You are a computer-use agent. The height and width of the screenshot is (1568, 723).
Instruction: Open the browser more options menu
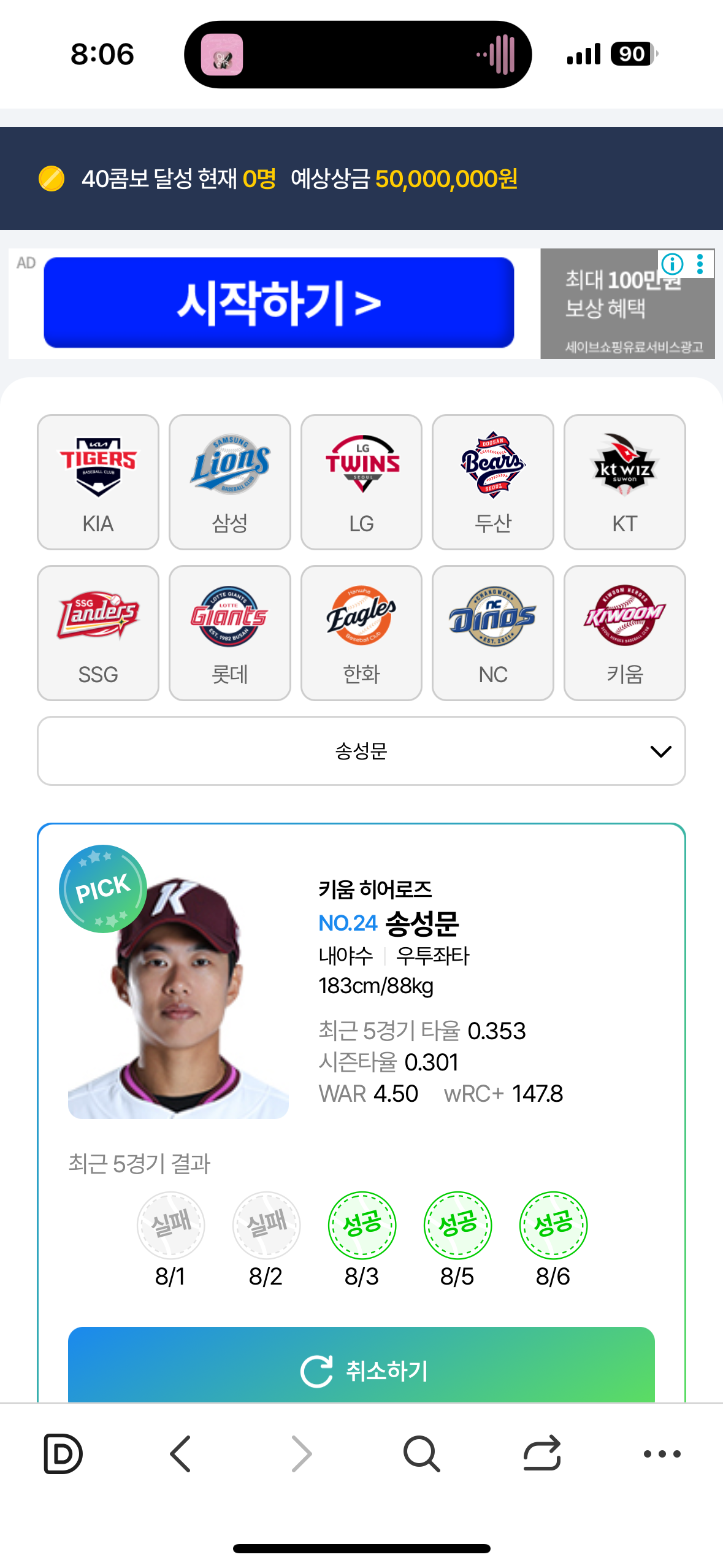tap(662, 1453)
